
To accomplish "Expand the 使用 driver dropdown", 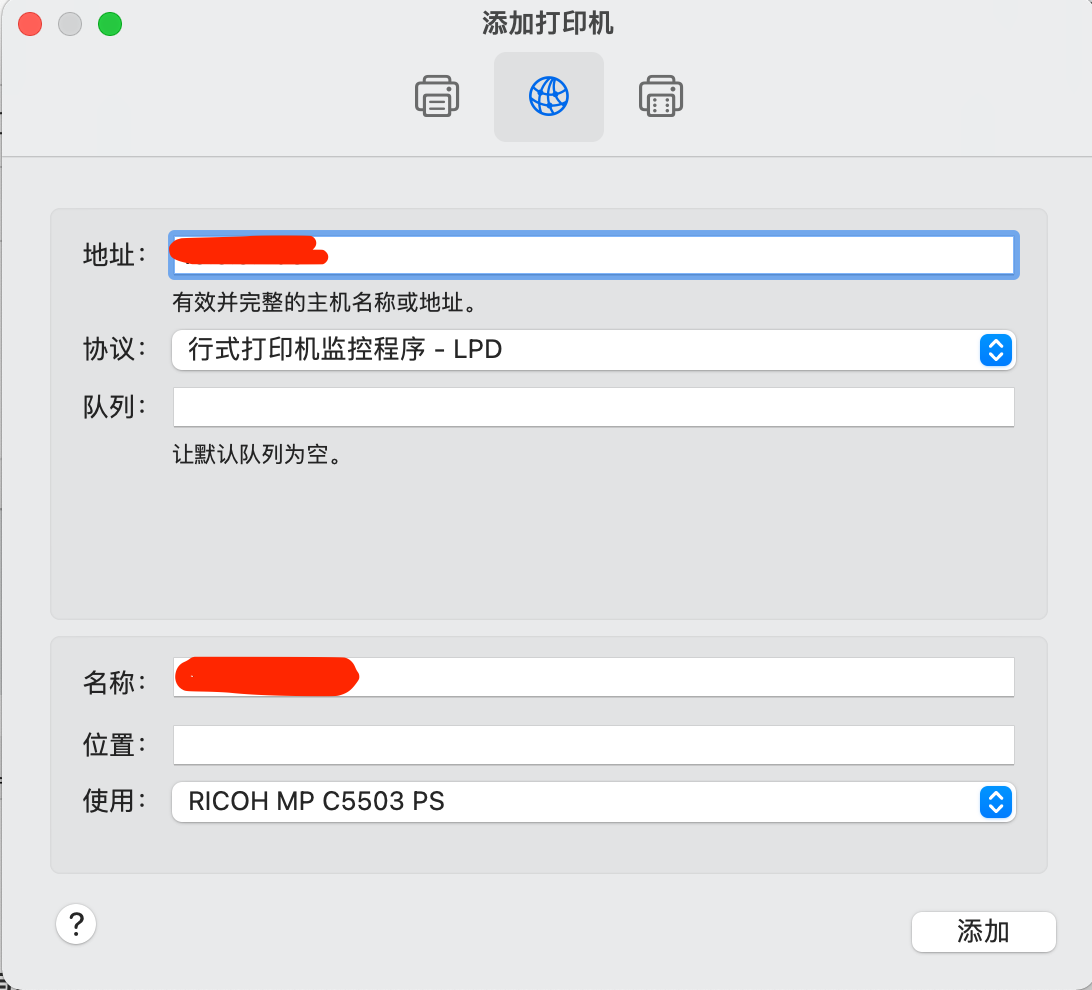I will 593,801.
